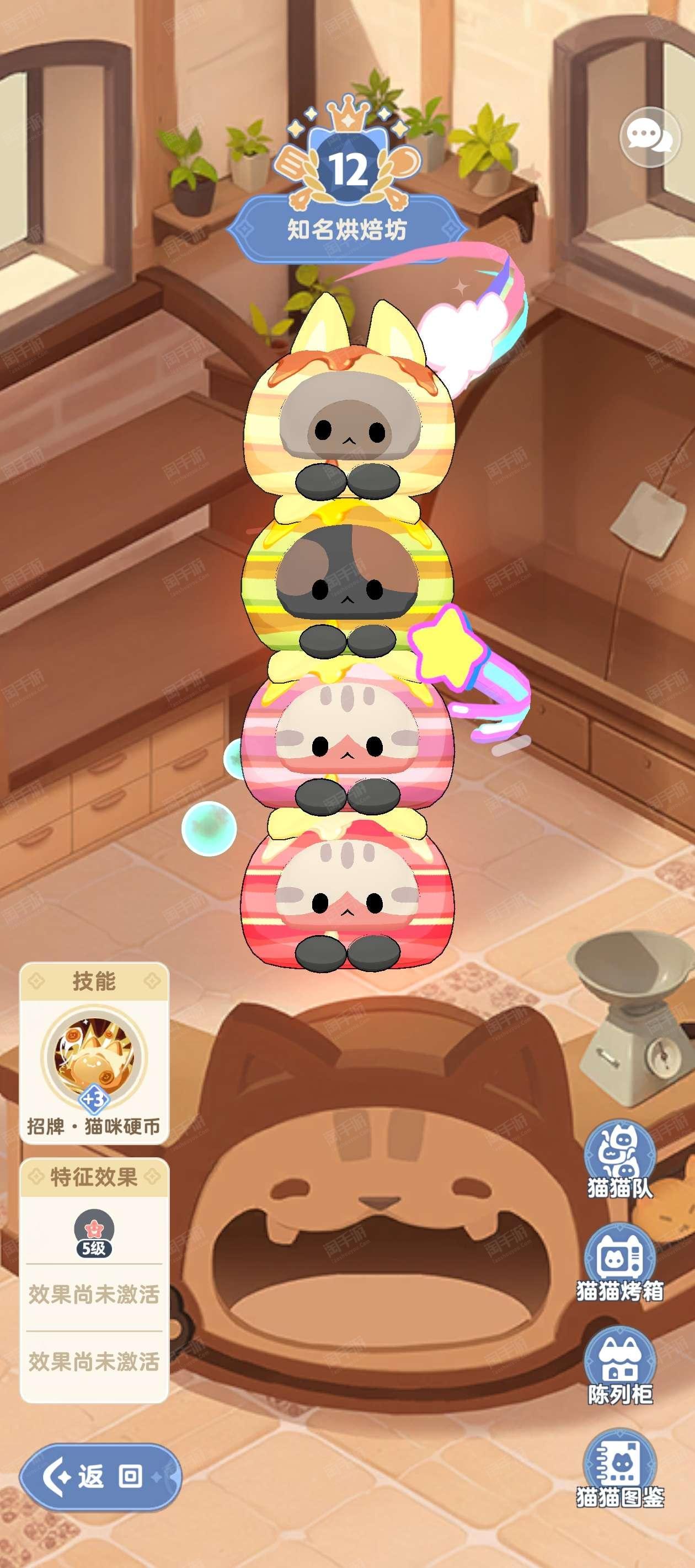
Task: Open the 猫猫图鉴 cat encyclopedia
Action: pyautogui.click(x=619, y=1469)
